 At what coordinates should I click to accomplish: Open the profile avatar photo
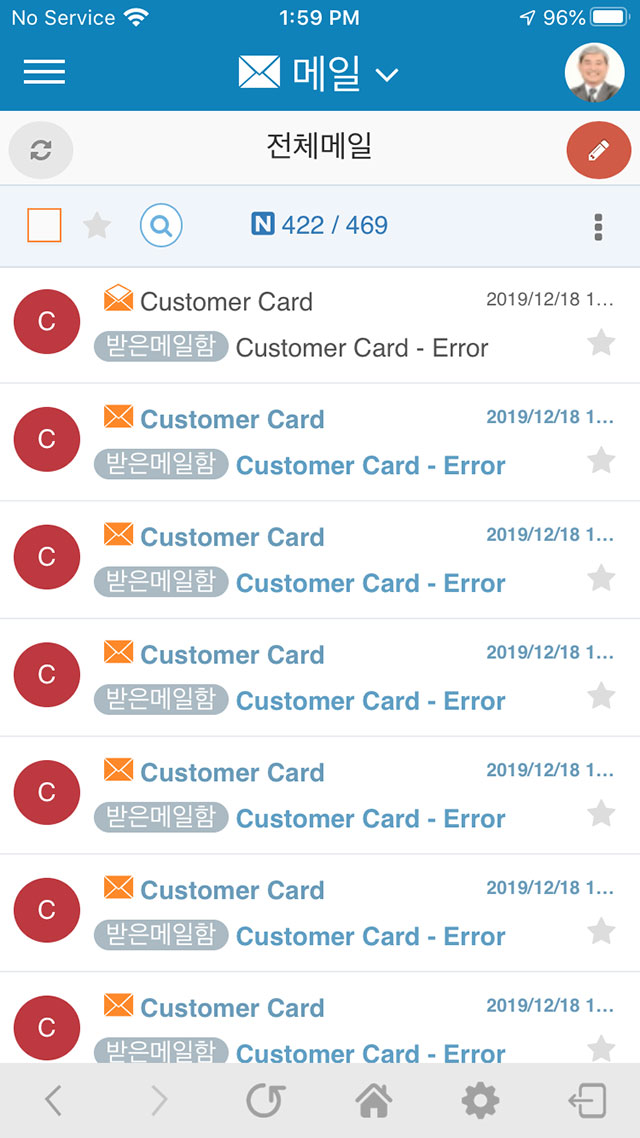(594, 73)
